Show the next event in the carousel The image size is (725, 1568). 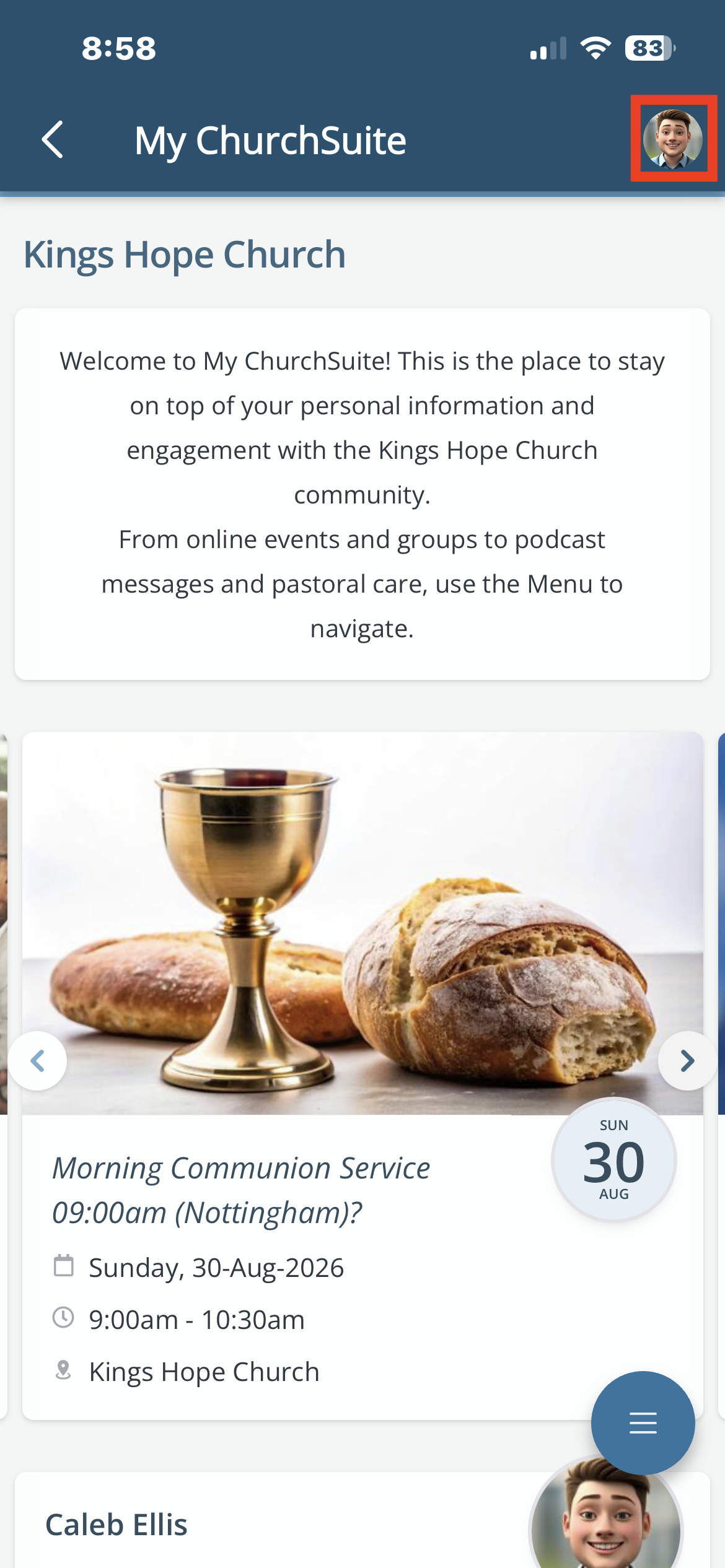click(687, 1060)
